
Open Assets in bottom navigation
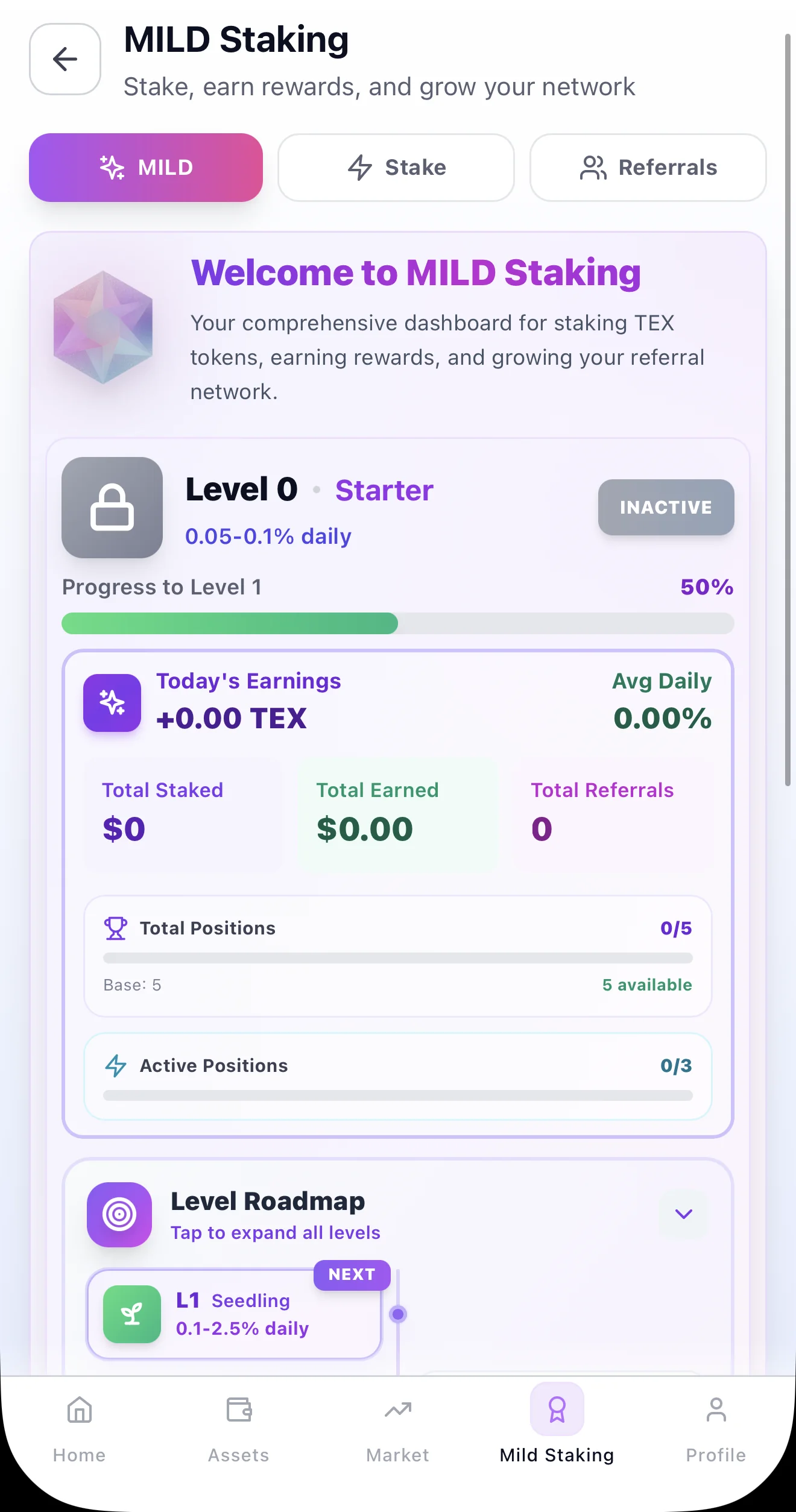coord(239,1429)
